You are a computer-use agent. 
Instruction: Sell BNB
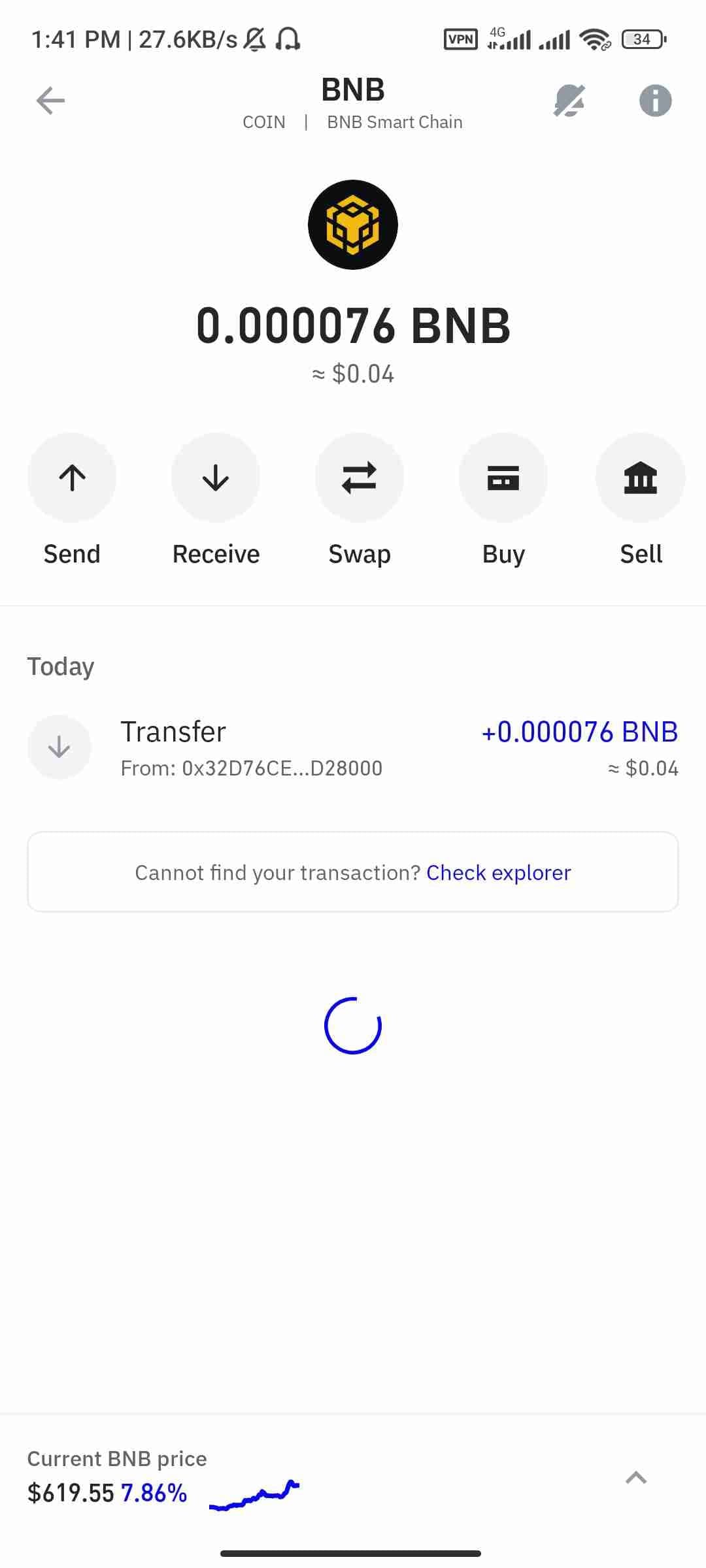[x=640, y=478]
